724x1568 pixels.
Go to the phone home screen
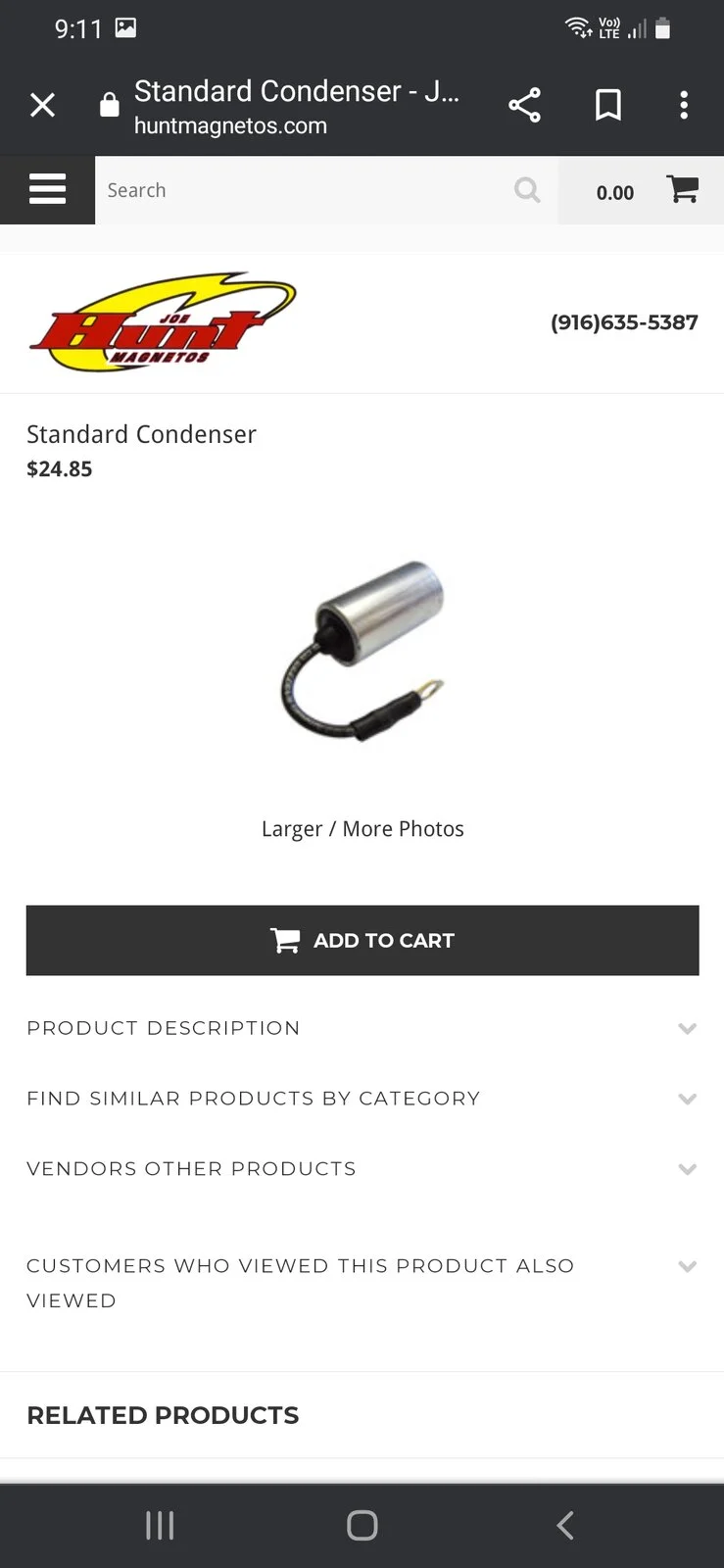pyautogui.click(x=362, y=1525)
